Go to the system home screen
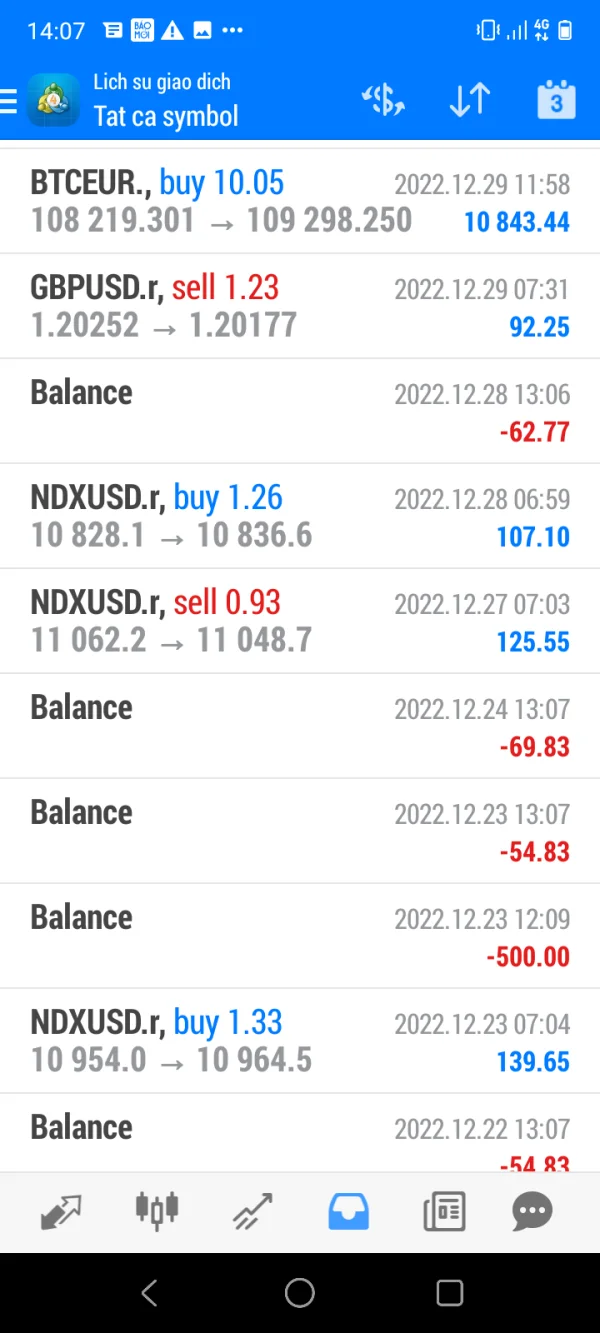Viewport: 600px width, 1333px height. point(300,1293)
